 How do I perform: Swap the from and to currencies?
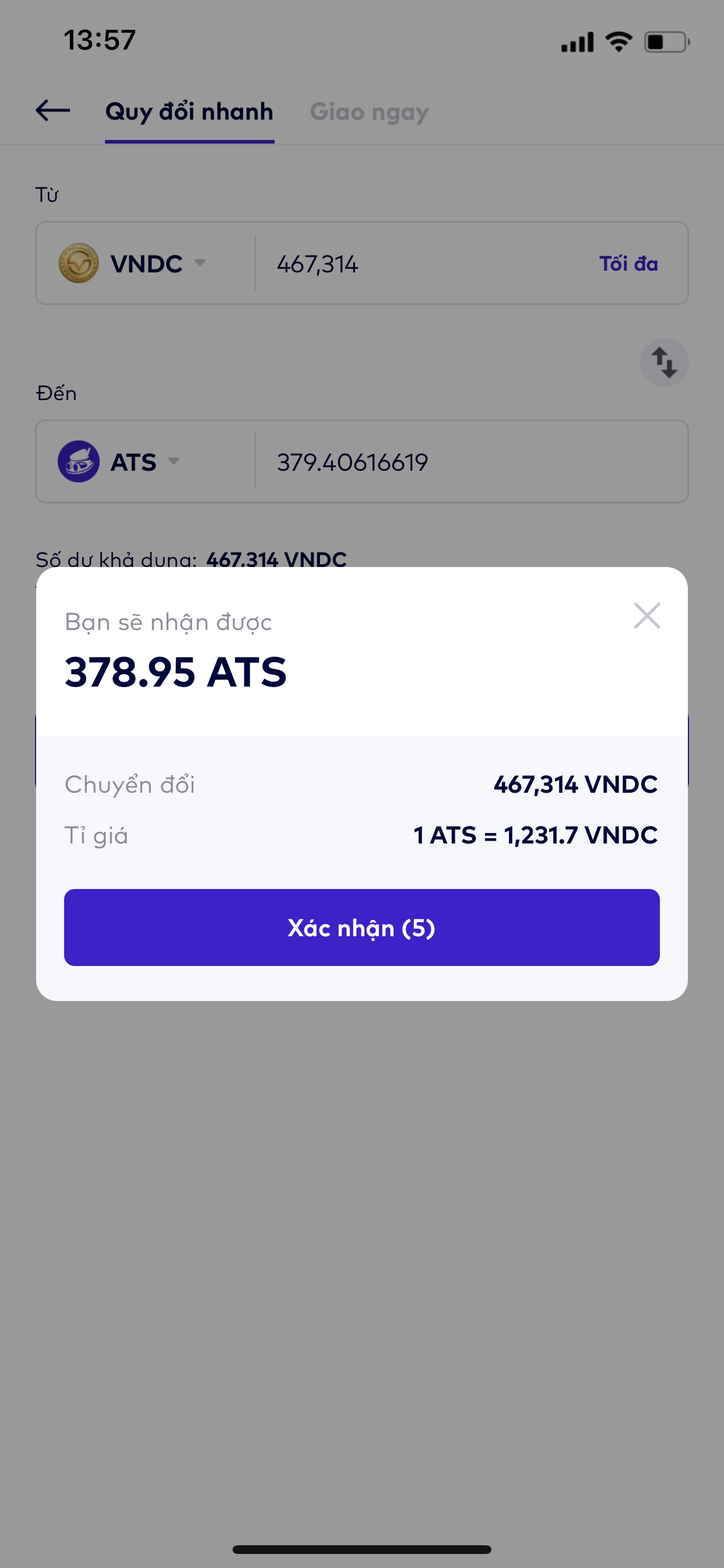pos(664,363)
